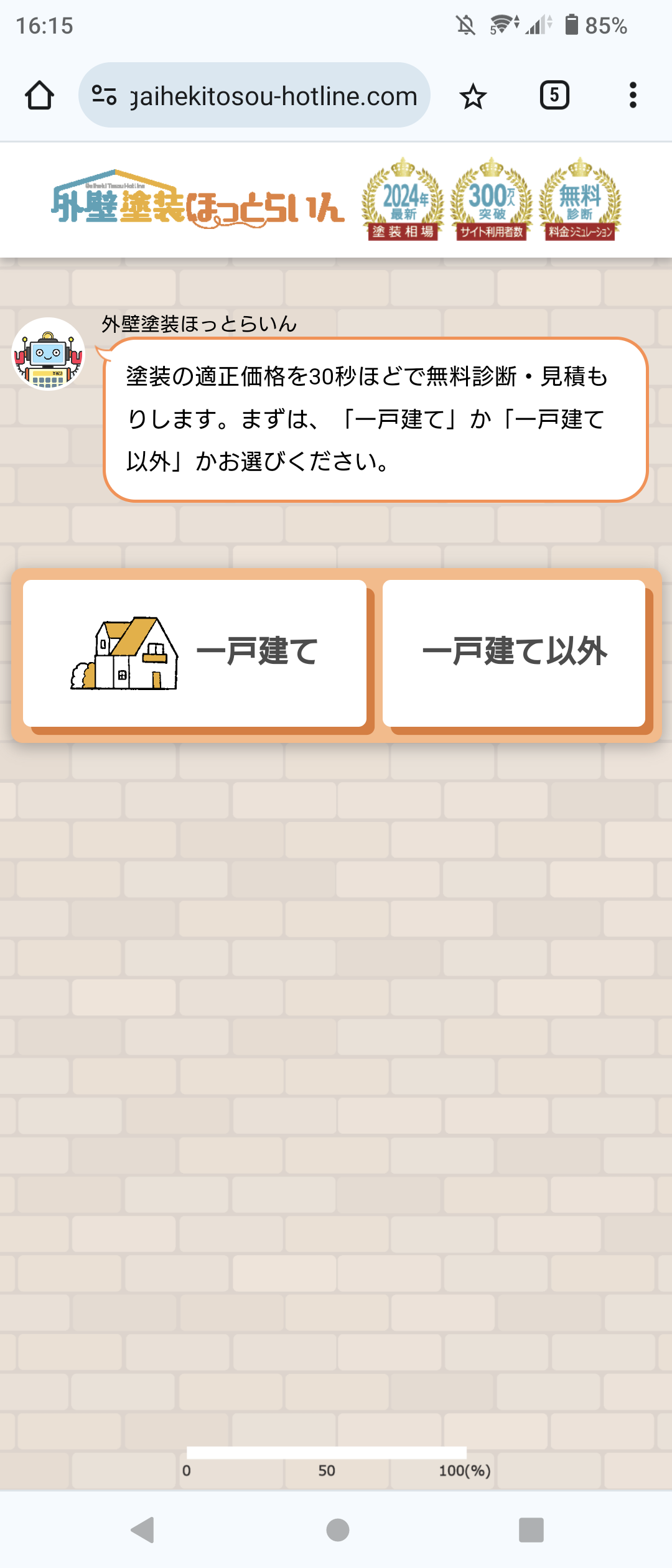
Task: Open the browser home page
Action: [x=39, y=96]
